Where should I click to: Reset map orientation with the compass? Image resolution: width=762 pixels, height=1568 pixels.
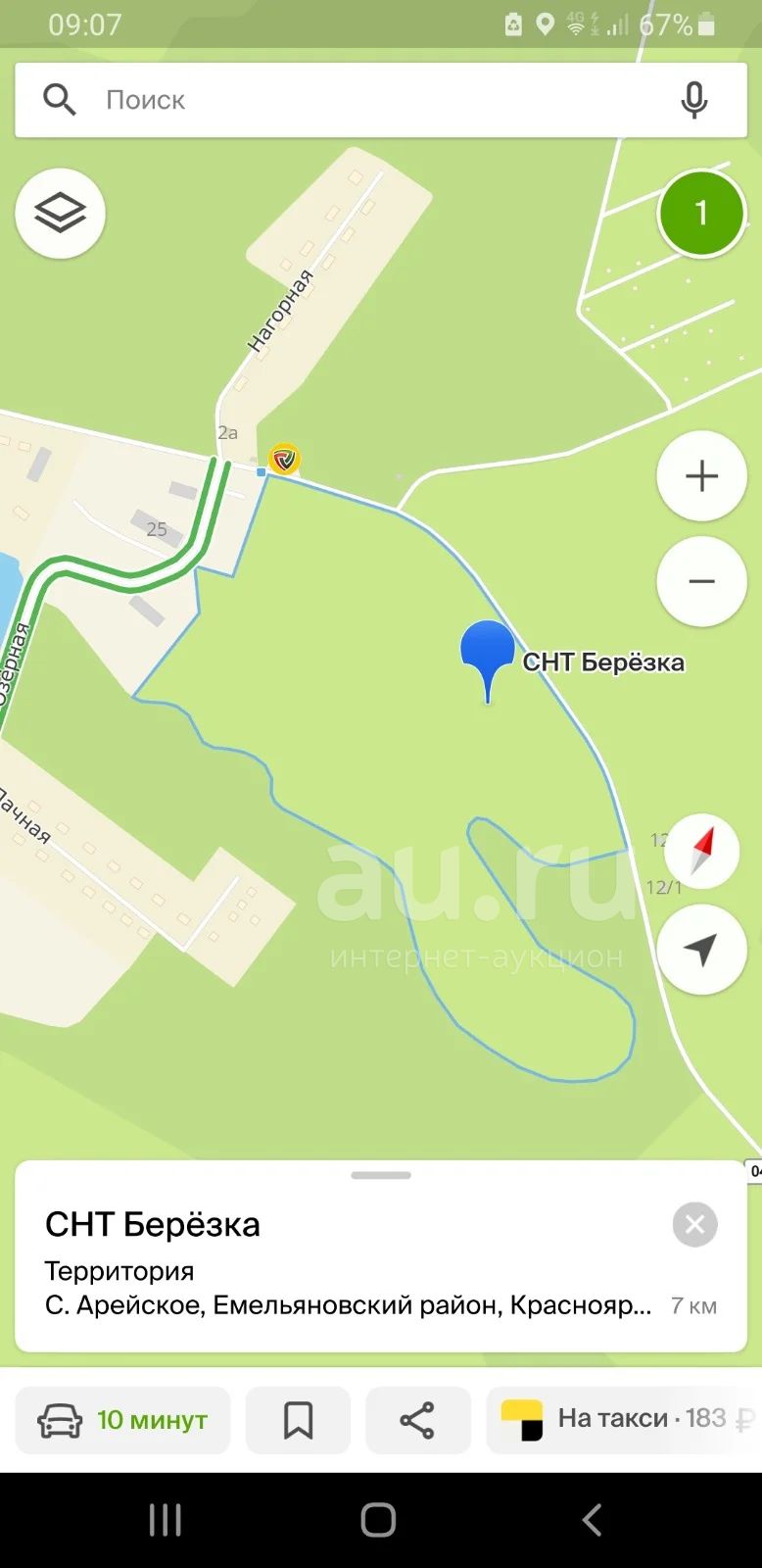pyautogui.click(x=701, y=851)
